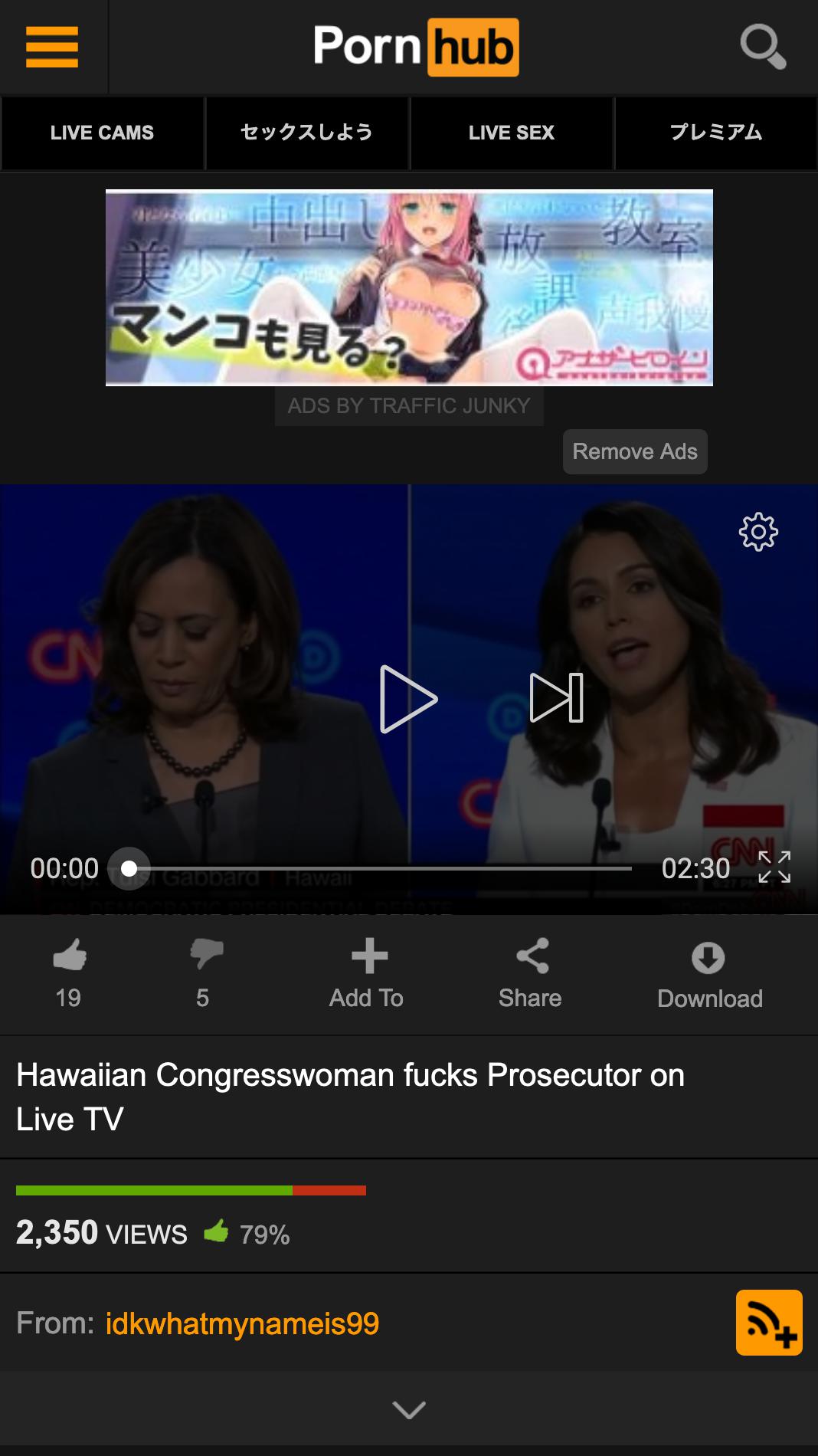The width and height of the screenshot is (818, 1456).
Task: Open the プレミアム tab
Action: (x=716, y=133)
